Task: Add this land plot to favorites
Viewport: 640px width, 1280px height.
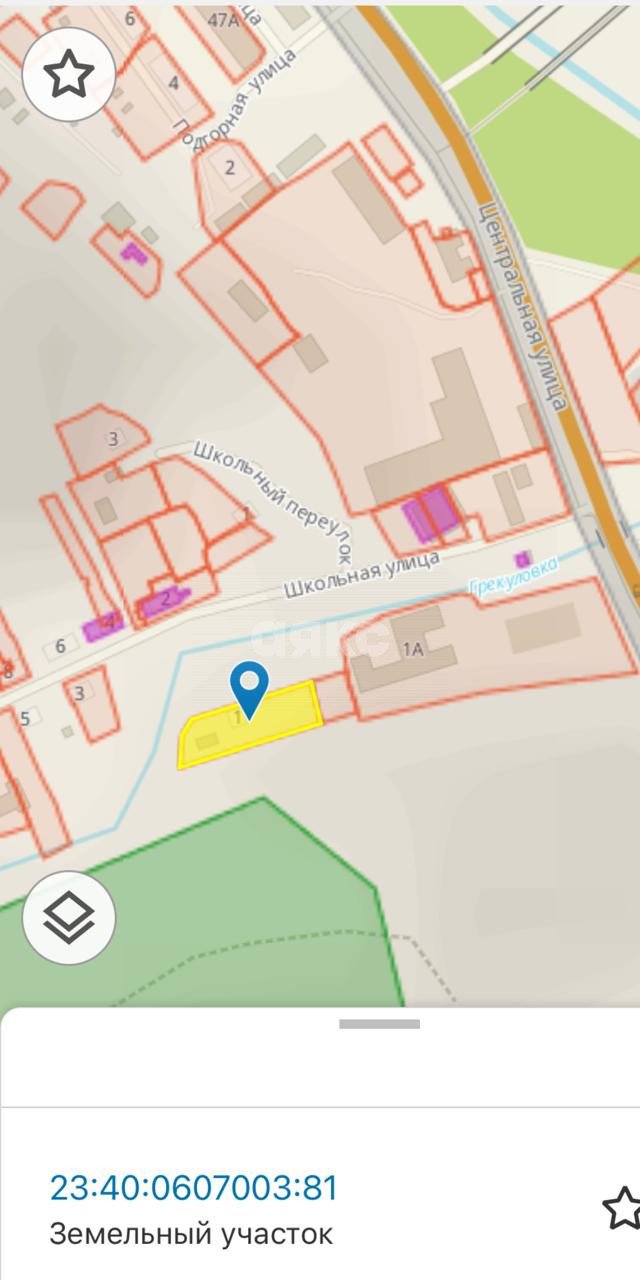Action: tap(621, 1207)
